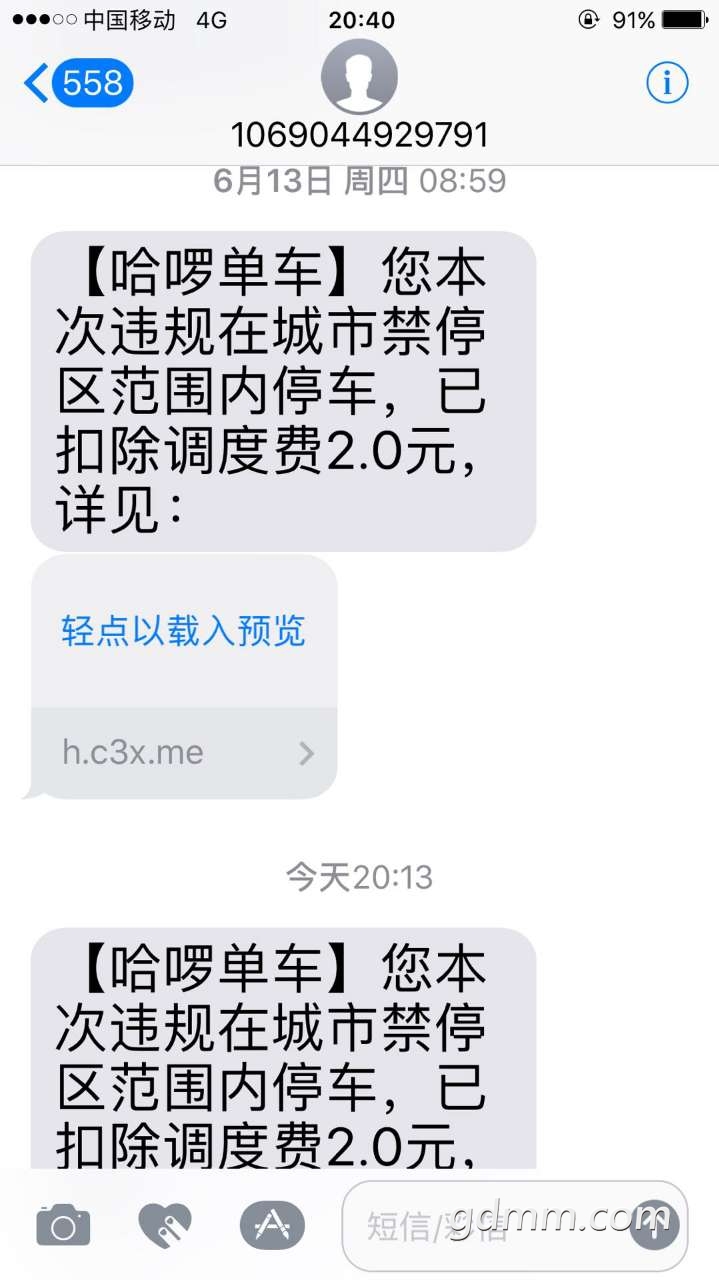Load the h.c3x.me link preview
Image resolution: width=719 pixels, height=1280 pixels.
pos(184,632)
